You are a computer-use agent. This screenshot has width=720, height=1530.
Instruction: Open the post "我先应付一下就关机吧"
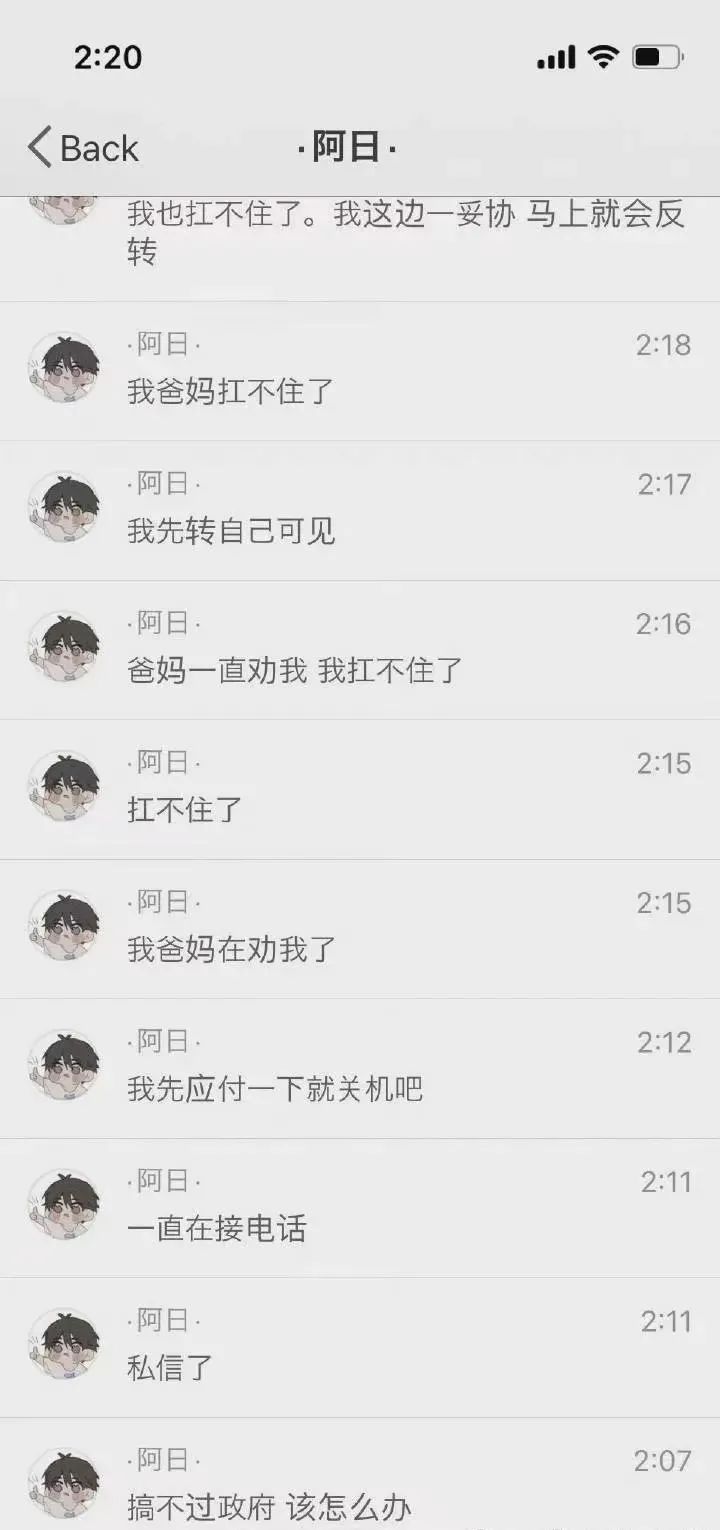tap(275, 1087)
